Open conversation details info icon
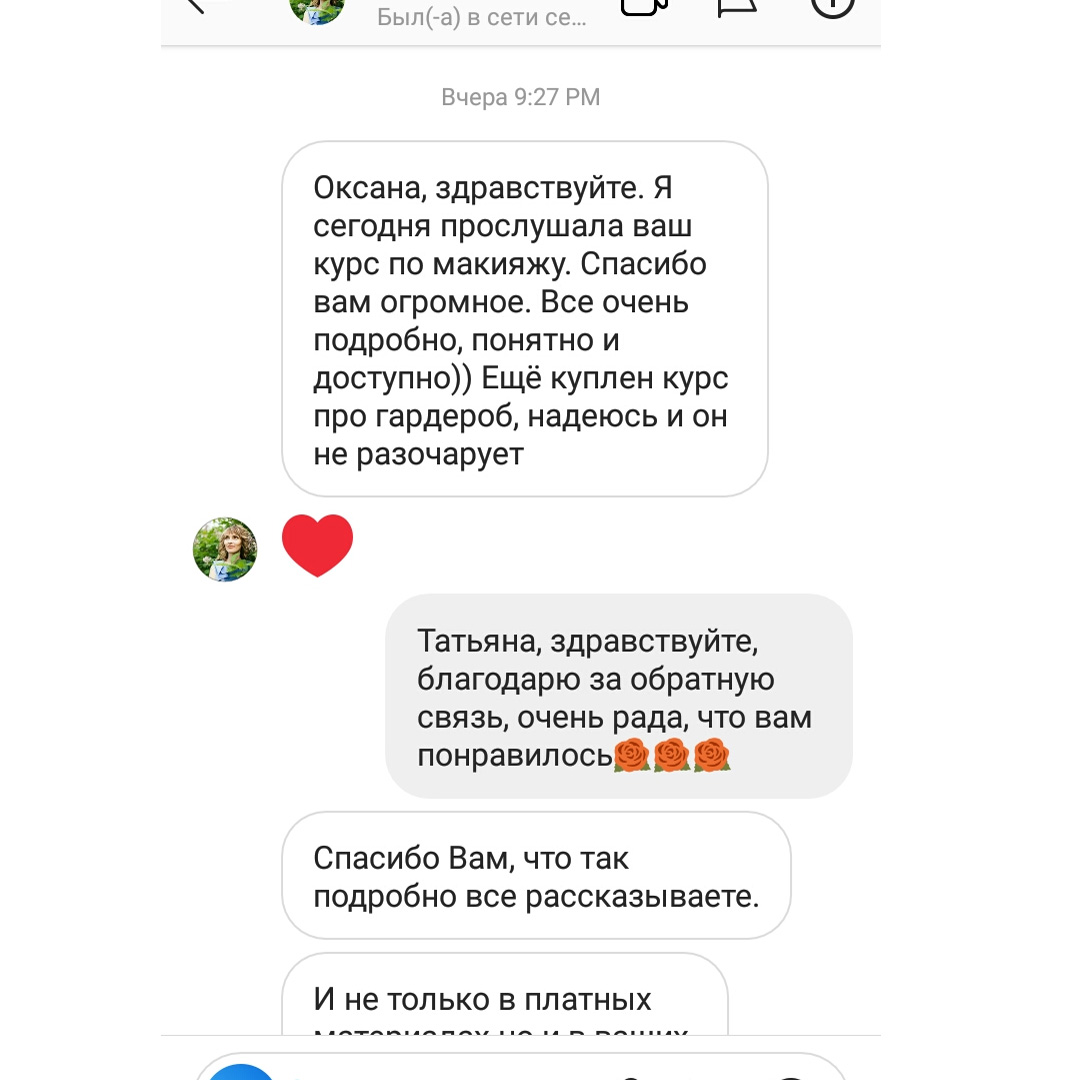 pyautogui.click(x=832, y=6)
